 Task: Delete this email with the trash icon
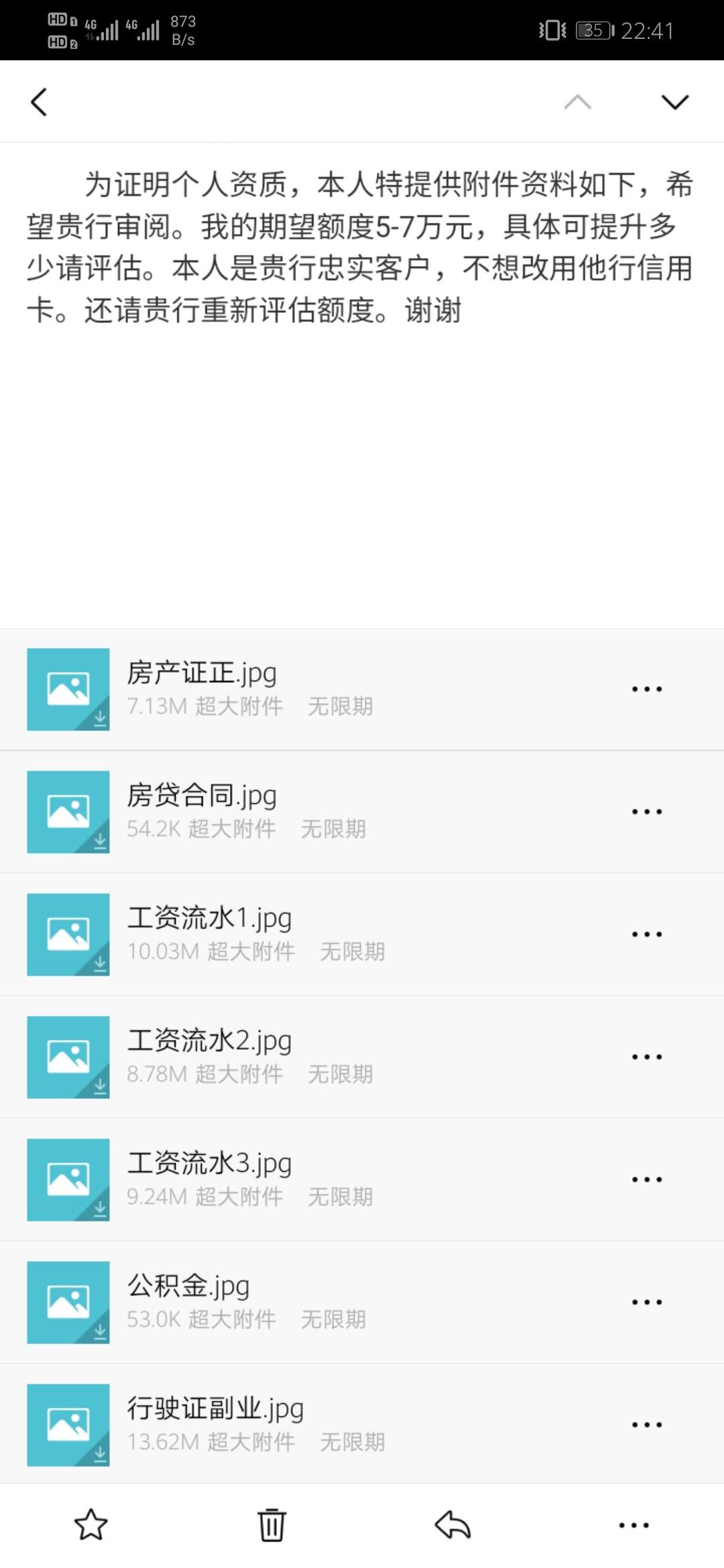271,1525
